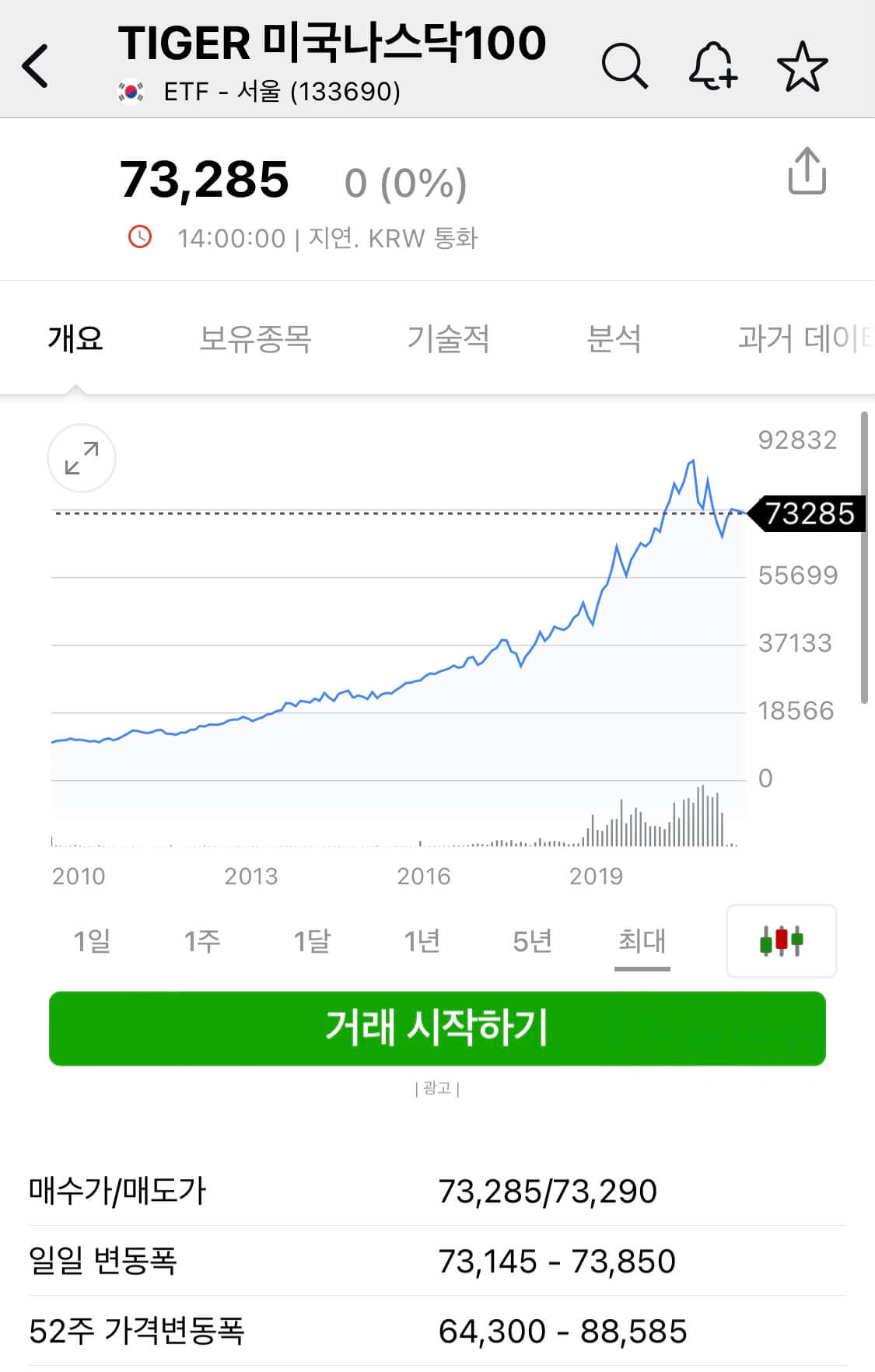Open price alerts via the bell icon
This screenshot has height=1372, width=875.
click(713, 67)
